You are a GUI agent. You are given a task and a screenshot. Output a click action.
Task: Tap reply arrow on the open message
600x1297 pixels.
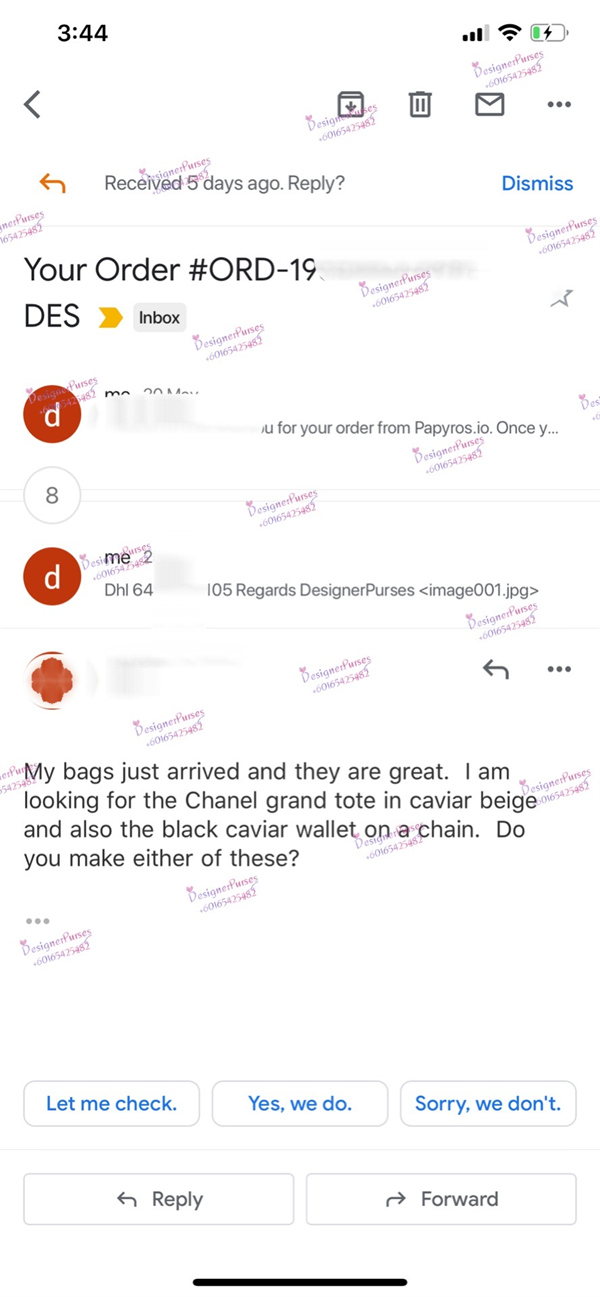[495, 669]
